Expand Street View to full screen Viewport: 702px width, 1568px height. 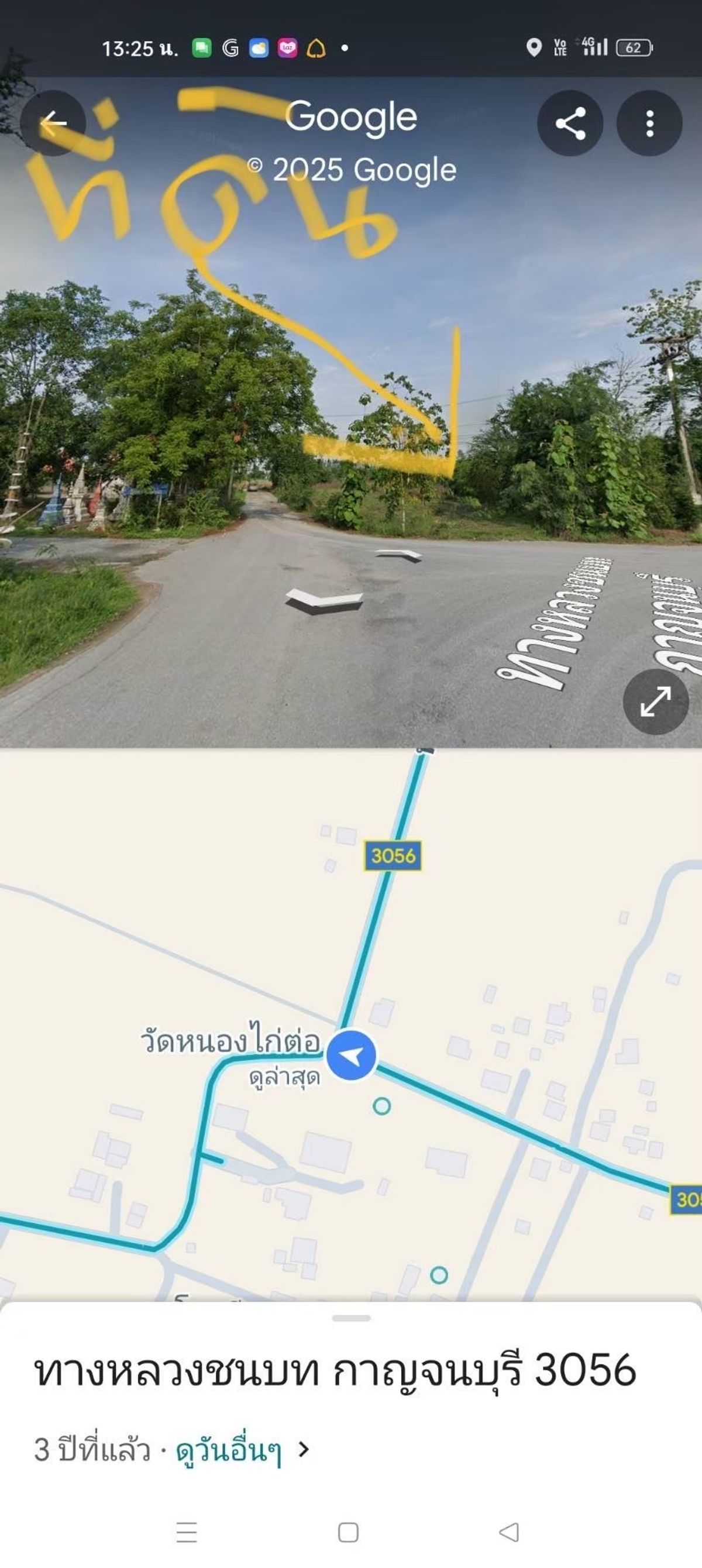pos(656,702)
